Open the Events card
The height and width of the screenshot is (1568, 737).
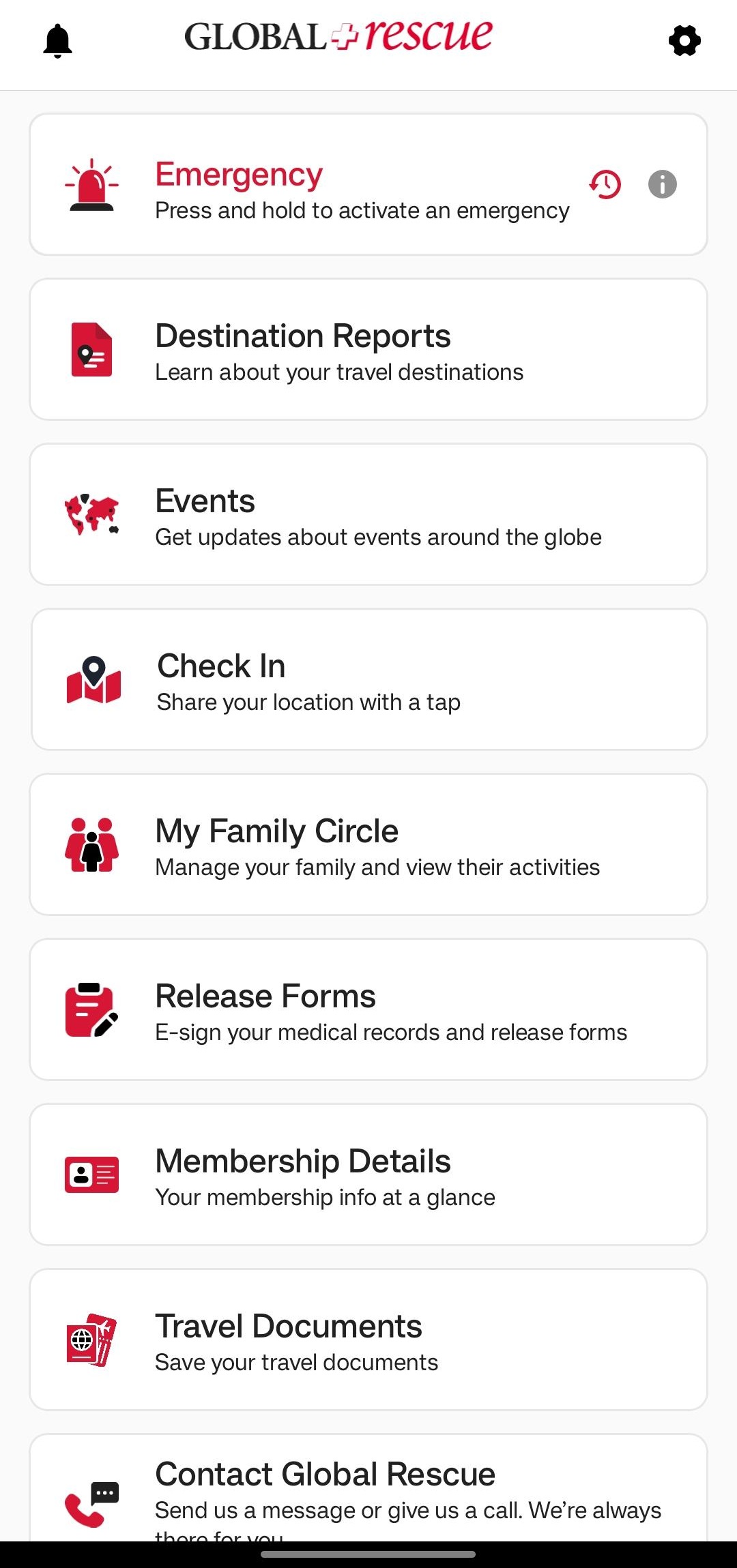click(369, 514)
